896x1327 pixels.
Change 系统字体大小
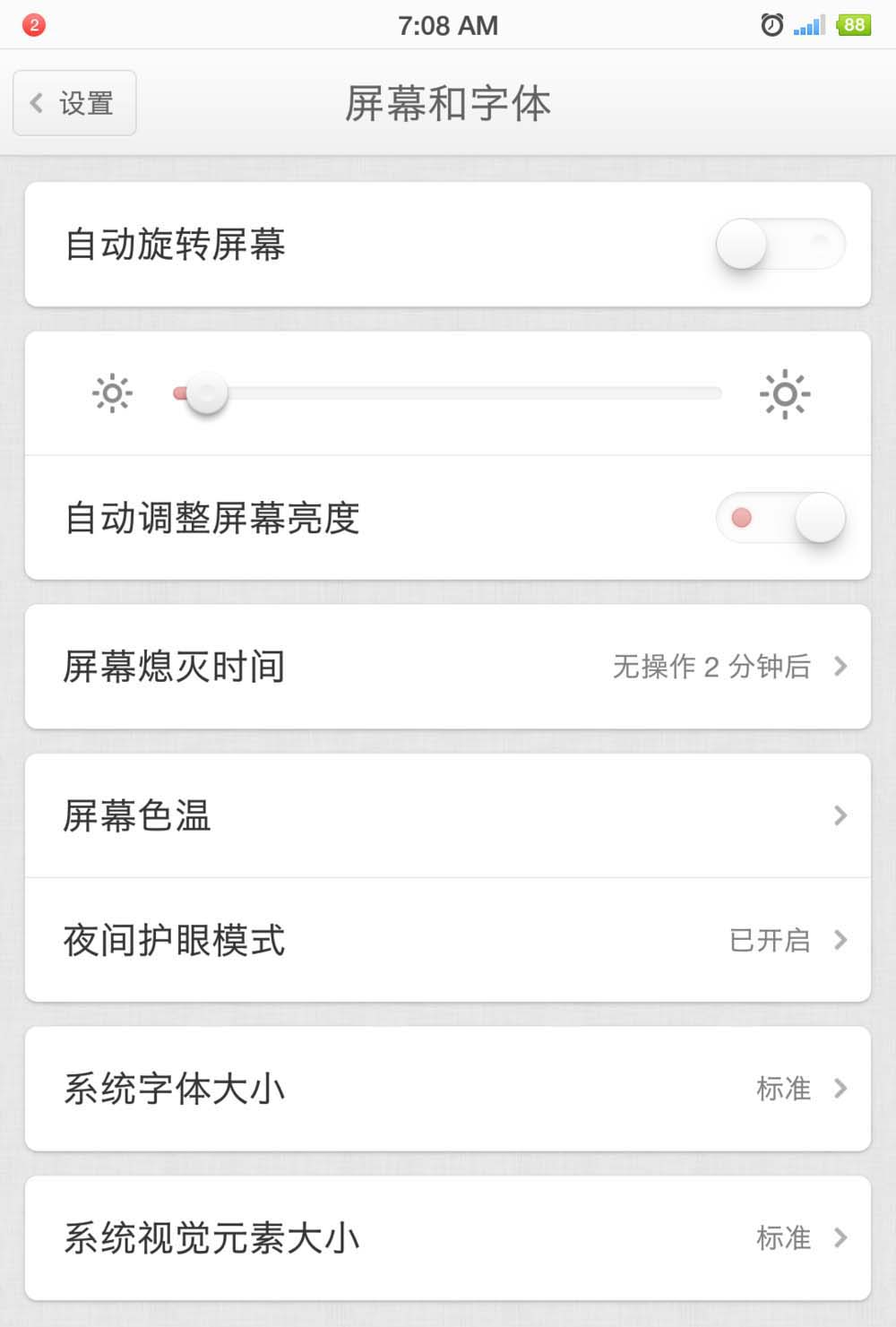[x=448, y=1089]
